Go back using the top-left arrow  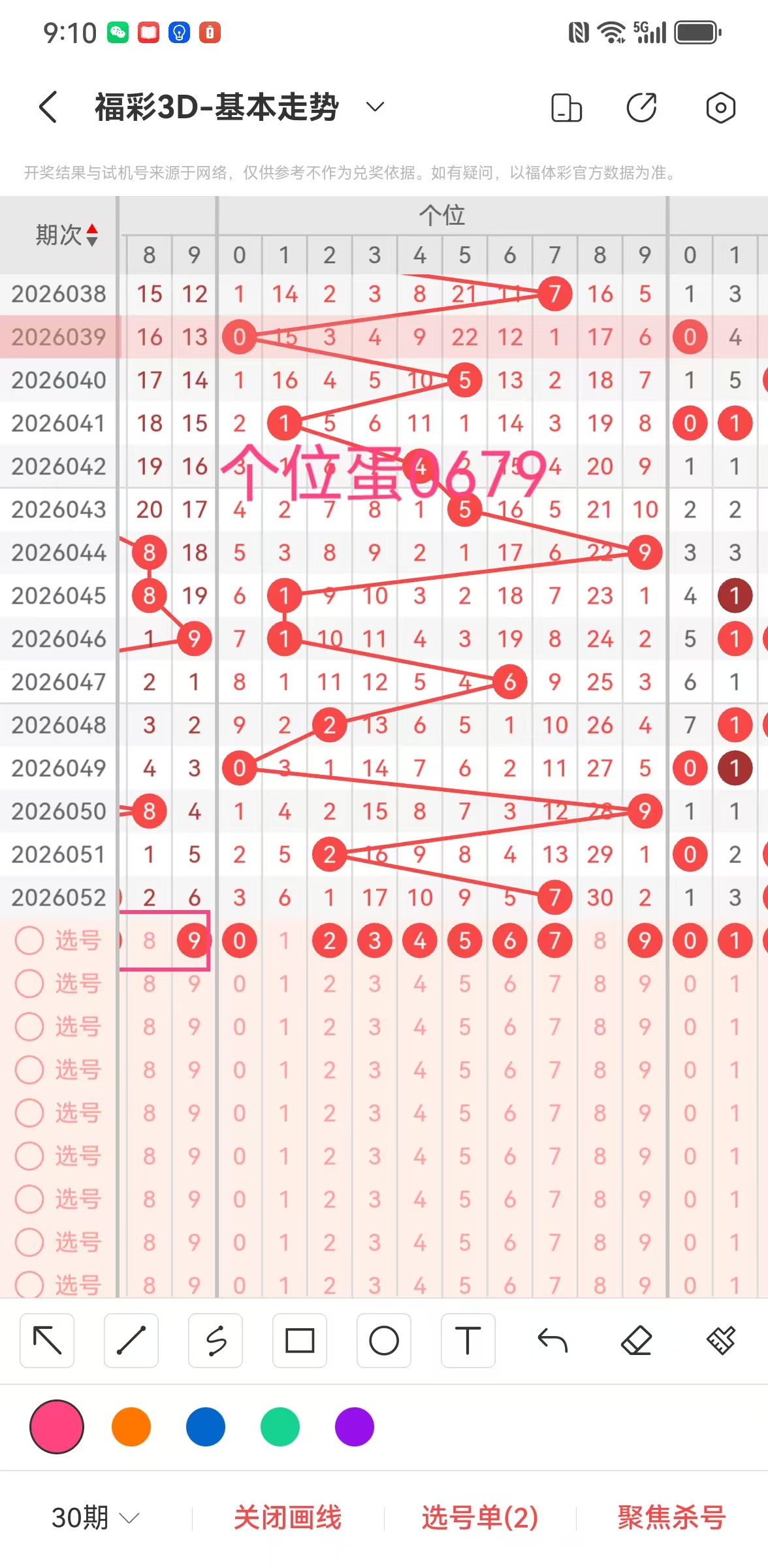click(x=48, y=107)
